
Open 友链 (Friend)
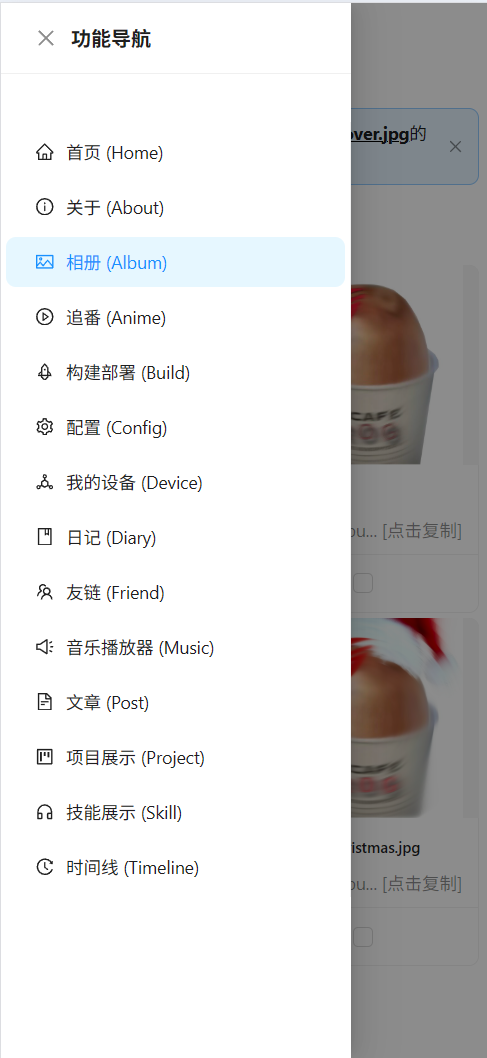tap(175, 592)
